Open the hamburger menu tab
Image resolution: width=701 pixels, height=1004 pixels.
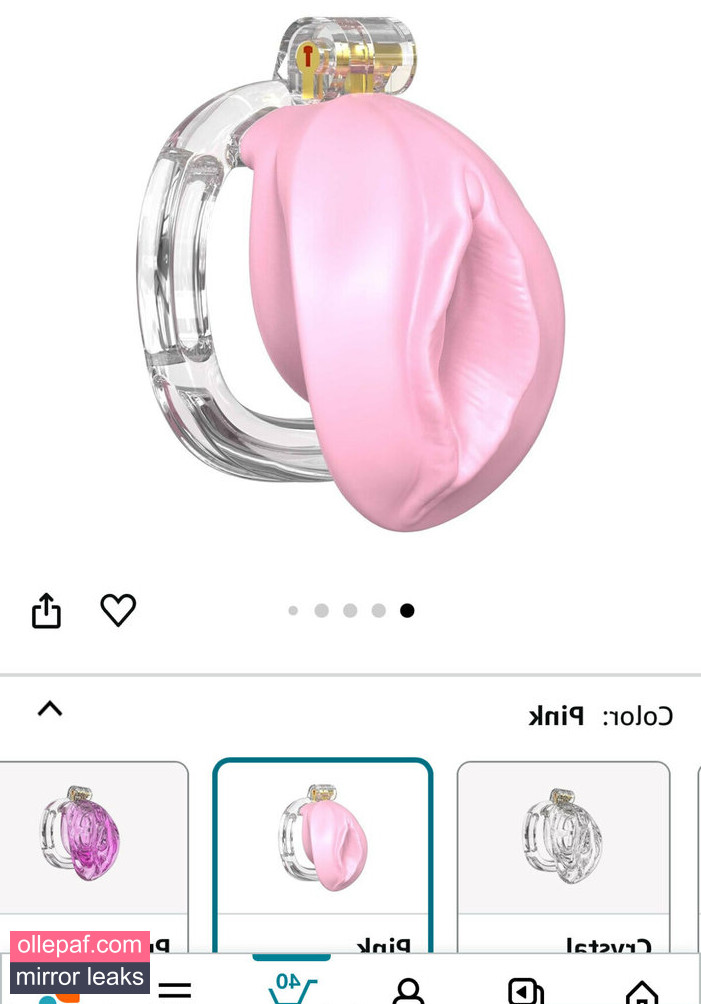point(175,990)
